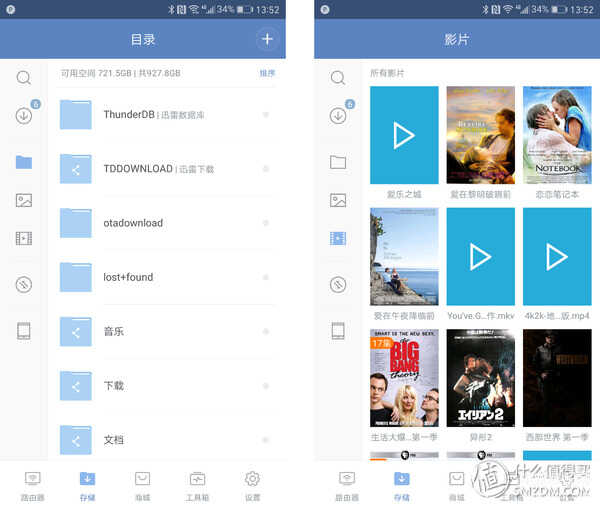Open the movie 爱在午夜降临前

(404, 256)
